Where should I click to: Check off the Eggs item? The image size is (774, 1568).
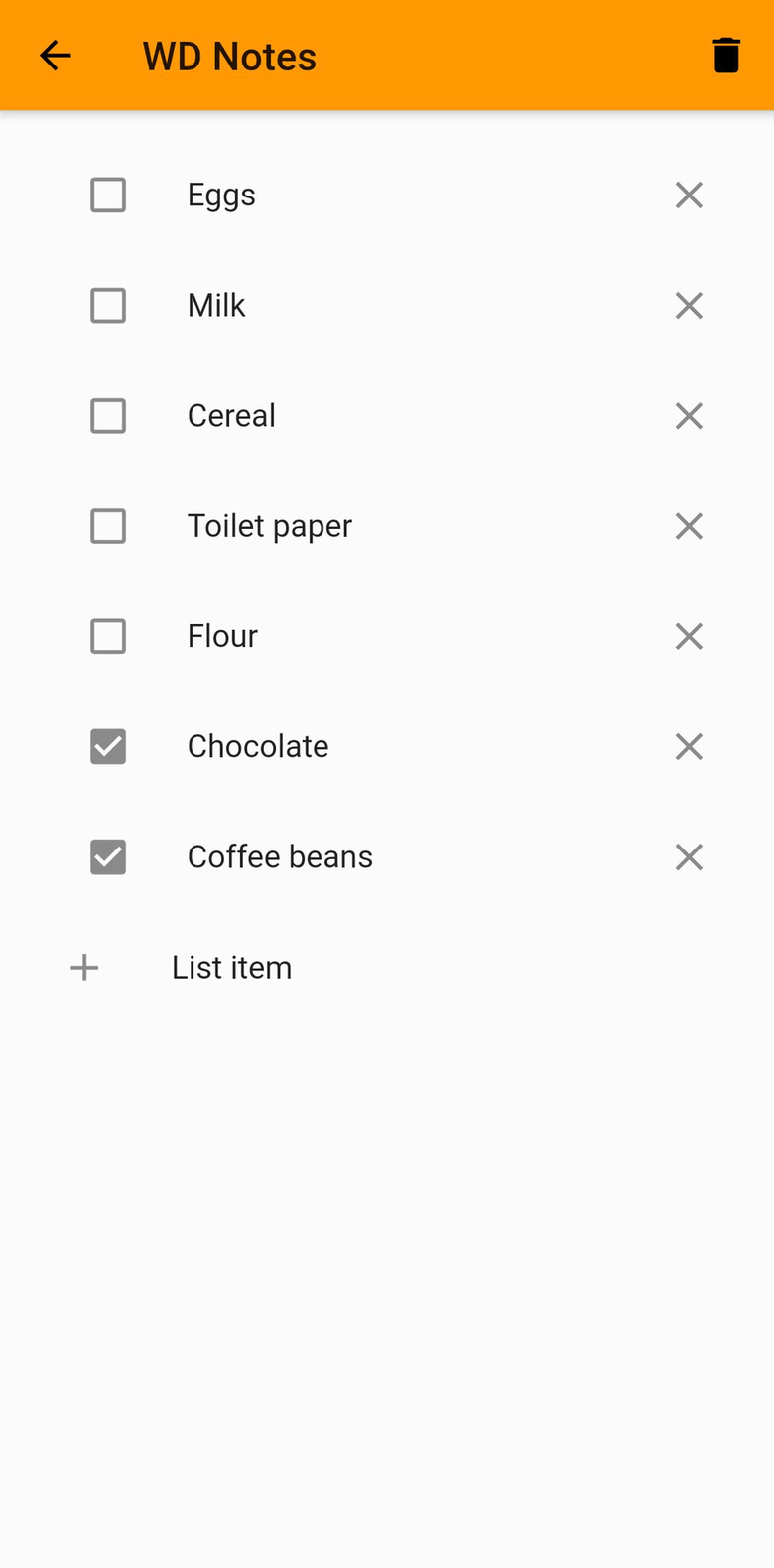pos(107,195)
